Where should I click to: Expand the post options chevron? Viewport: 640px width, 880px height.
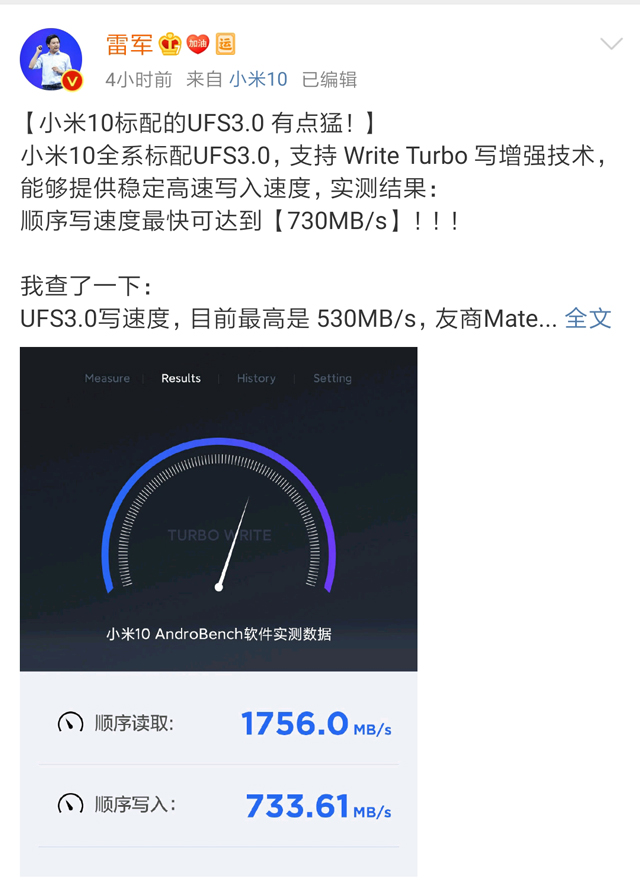tap(610, 44)
